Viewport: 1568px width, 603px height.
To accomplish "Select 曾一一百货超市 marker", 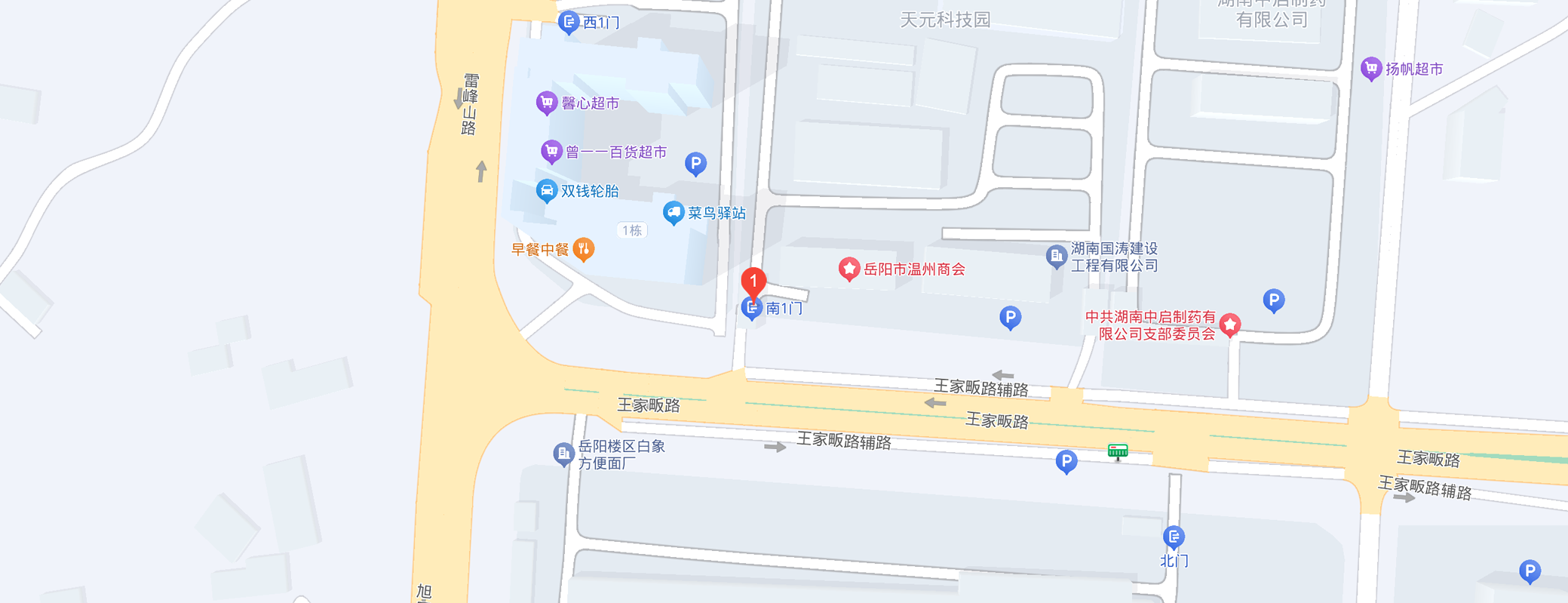I will [x=551, y=151].
